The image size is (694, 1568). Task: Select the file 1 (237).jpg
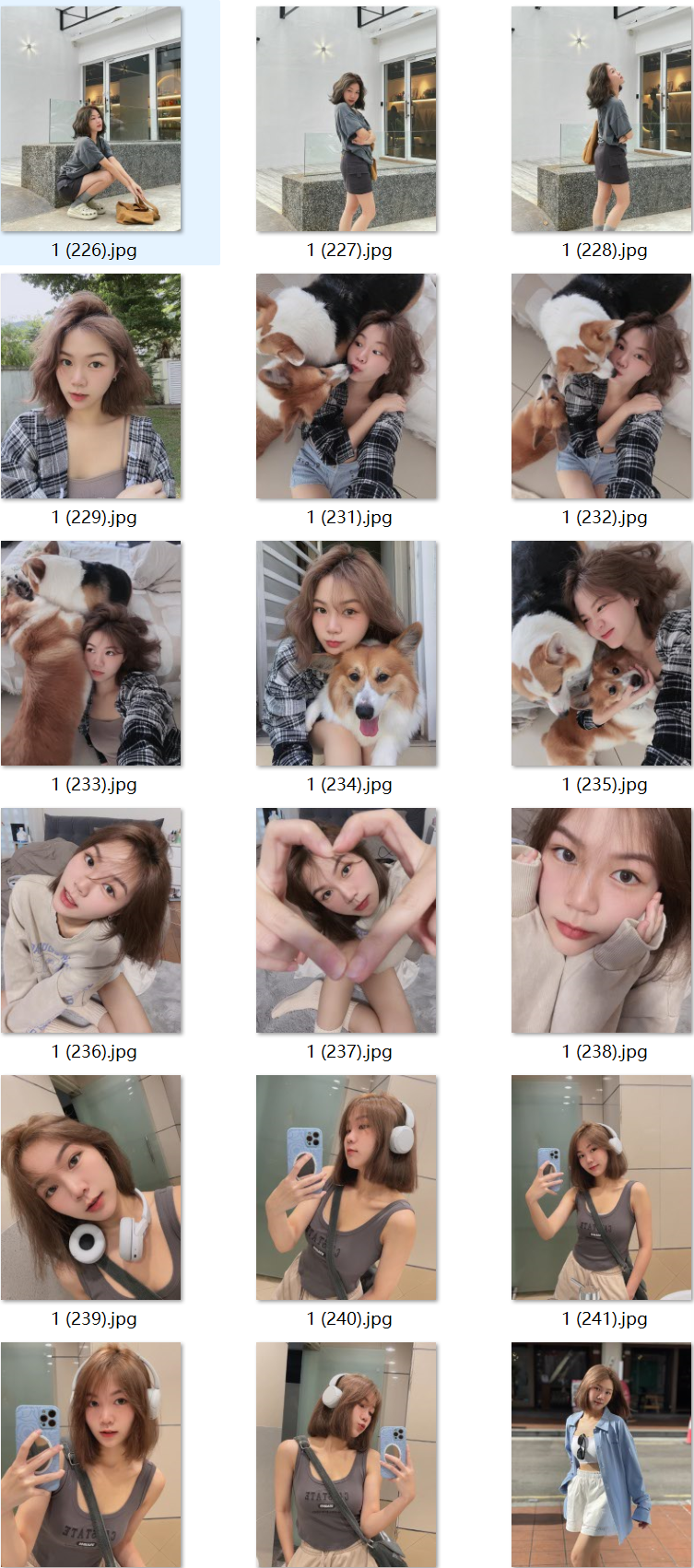coord(347,921)
